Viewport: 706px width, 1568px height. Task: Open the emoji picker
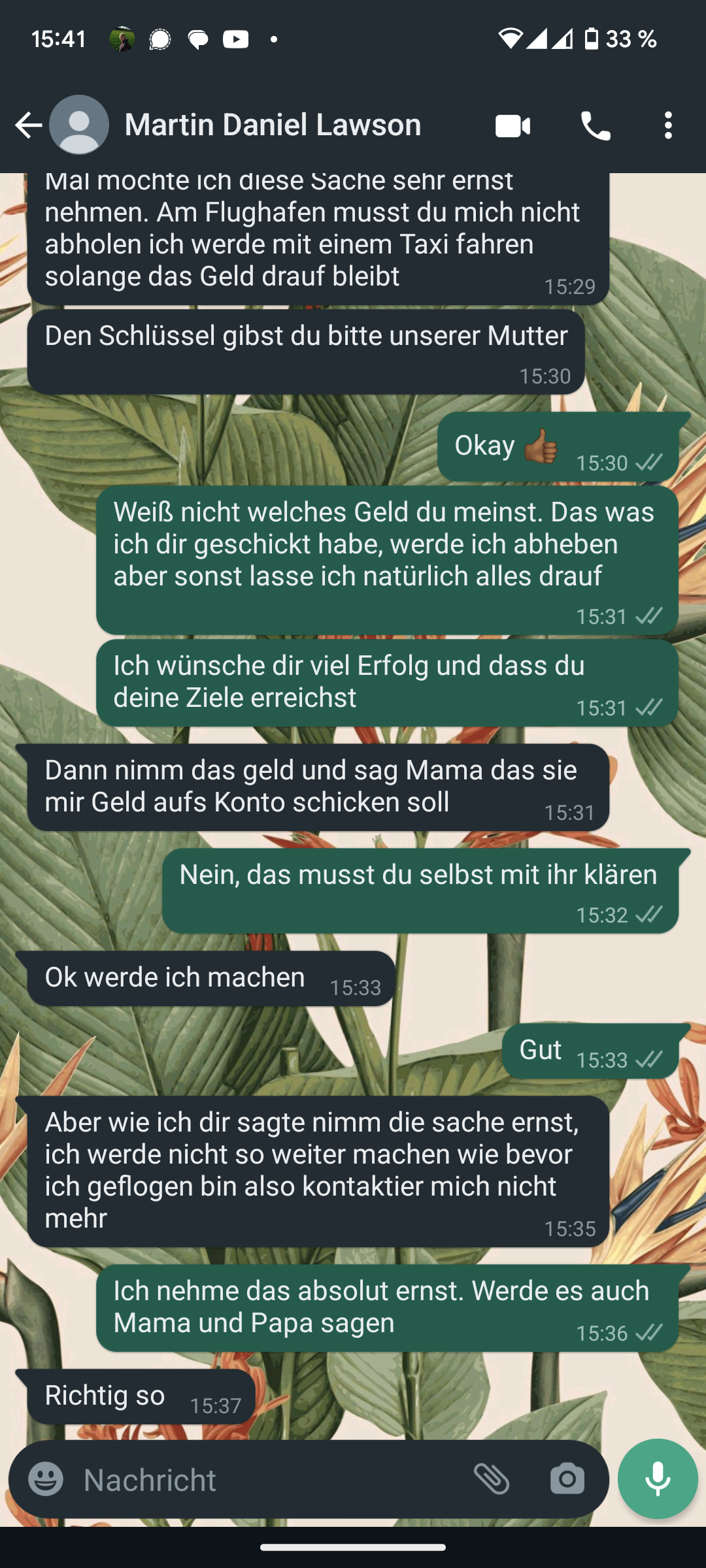(46, 1479)
